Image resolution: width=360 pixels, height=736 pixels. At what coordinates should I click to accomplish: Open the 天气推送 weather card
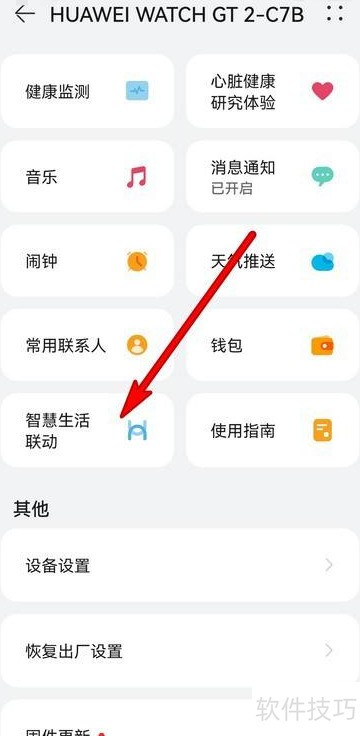pyautogui.click(x=273, y=261)
